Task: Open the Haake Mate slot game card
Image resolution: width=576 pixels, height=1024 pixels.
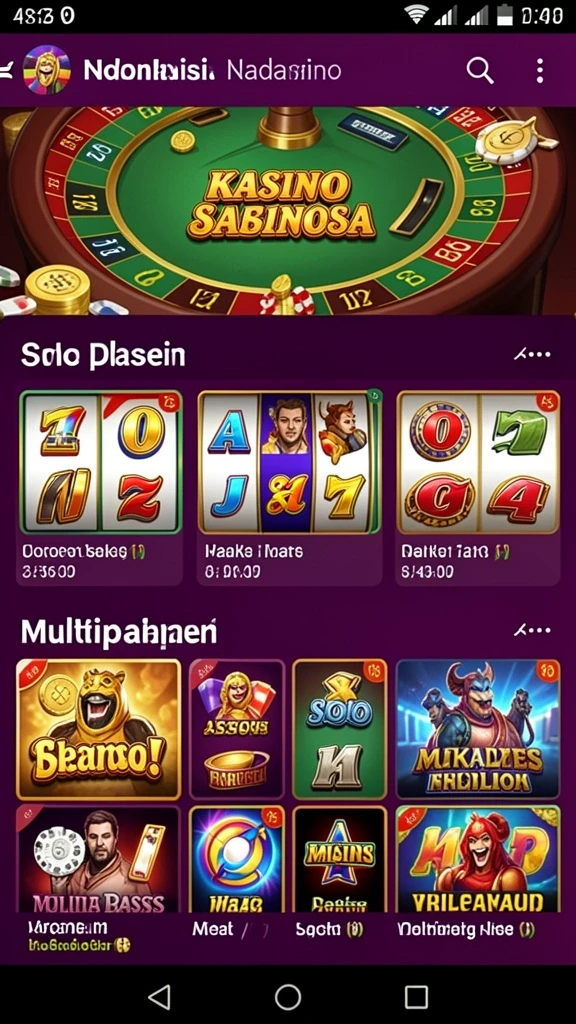Action: coord(289,487)
